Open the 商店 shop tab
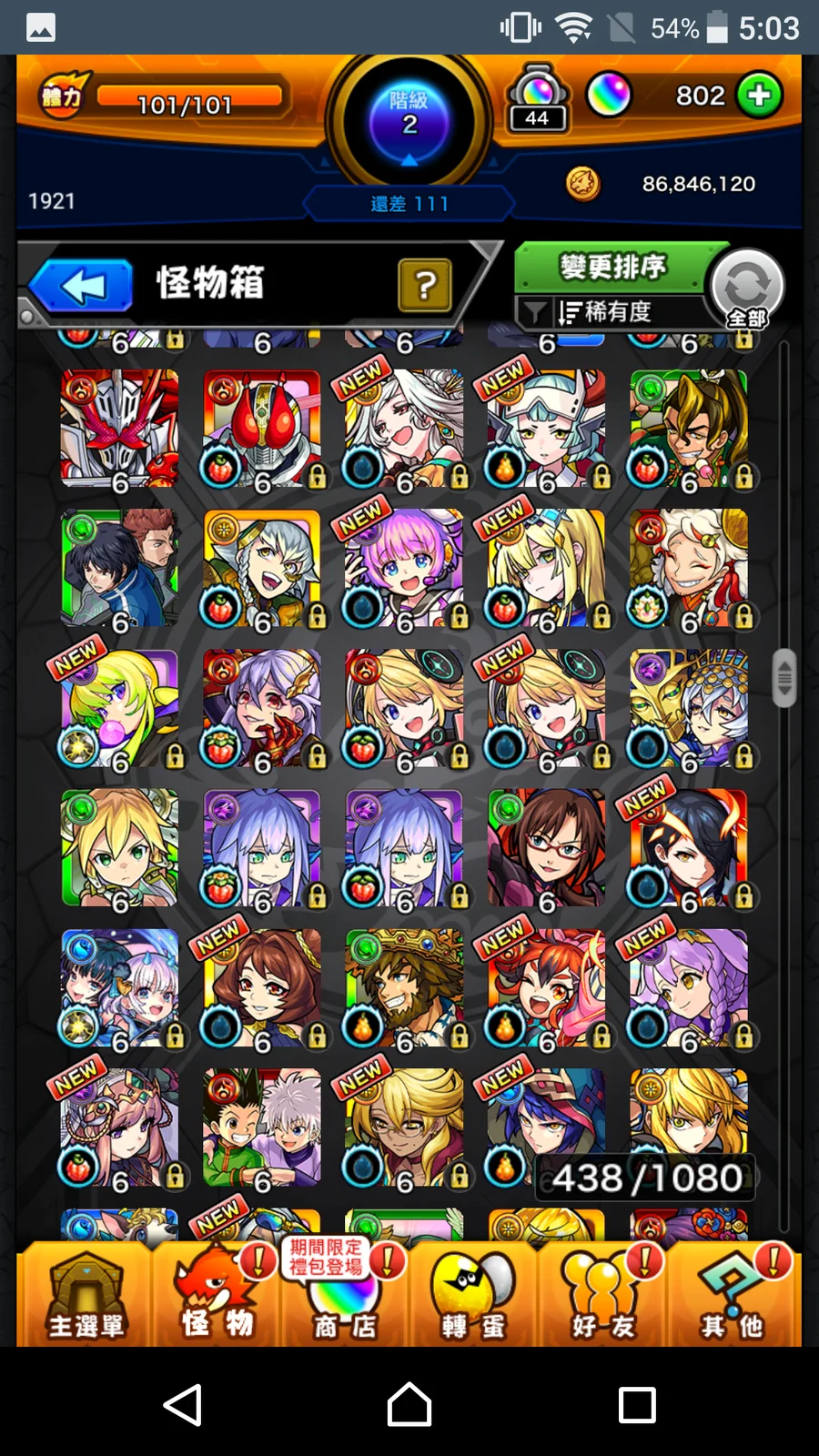Screen dimensions: 819x1456 click(345, 1294)
